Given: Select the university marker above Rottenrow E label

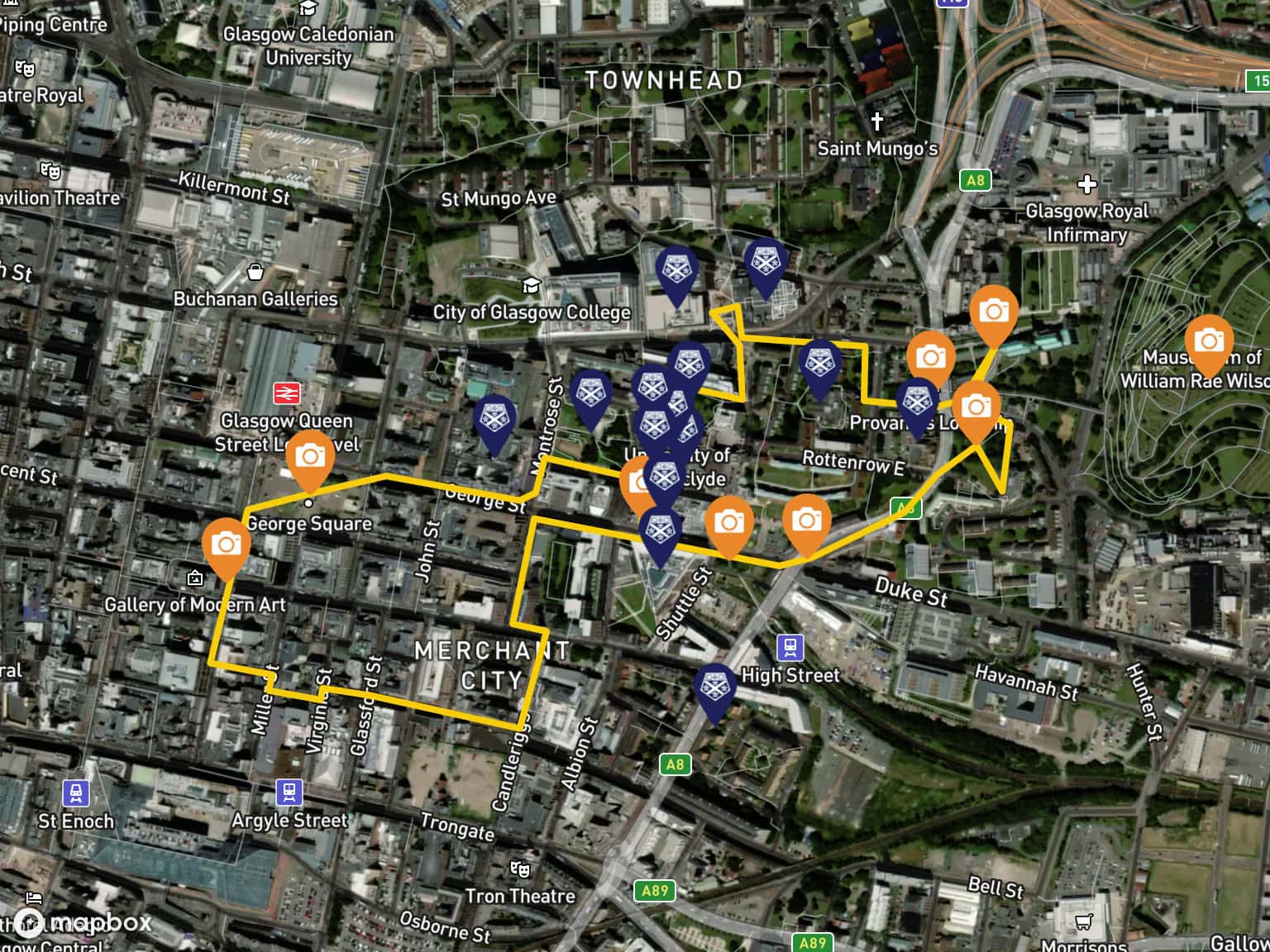Looking at the screenshot, I should (x=819, y=364).
